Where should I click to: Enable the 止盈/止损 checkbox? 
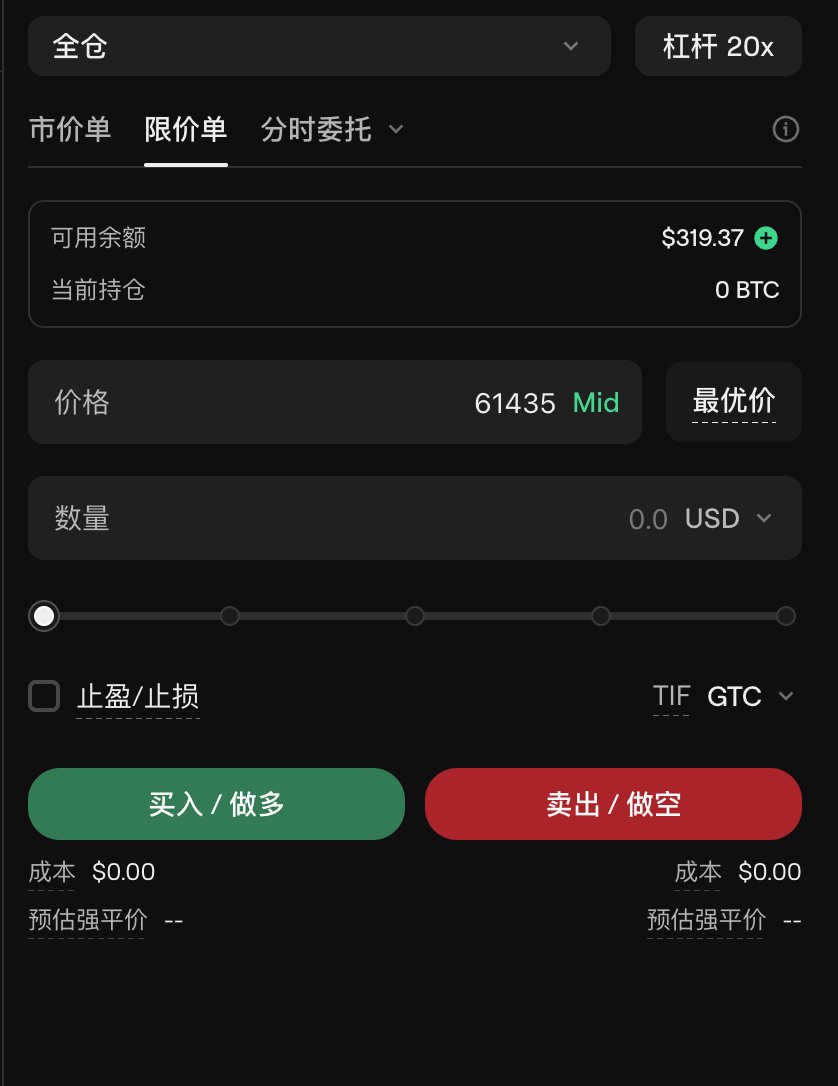click(44, 696)
